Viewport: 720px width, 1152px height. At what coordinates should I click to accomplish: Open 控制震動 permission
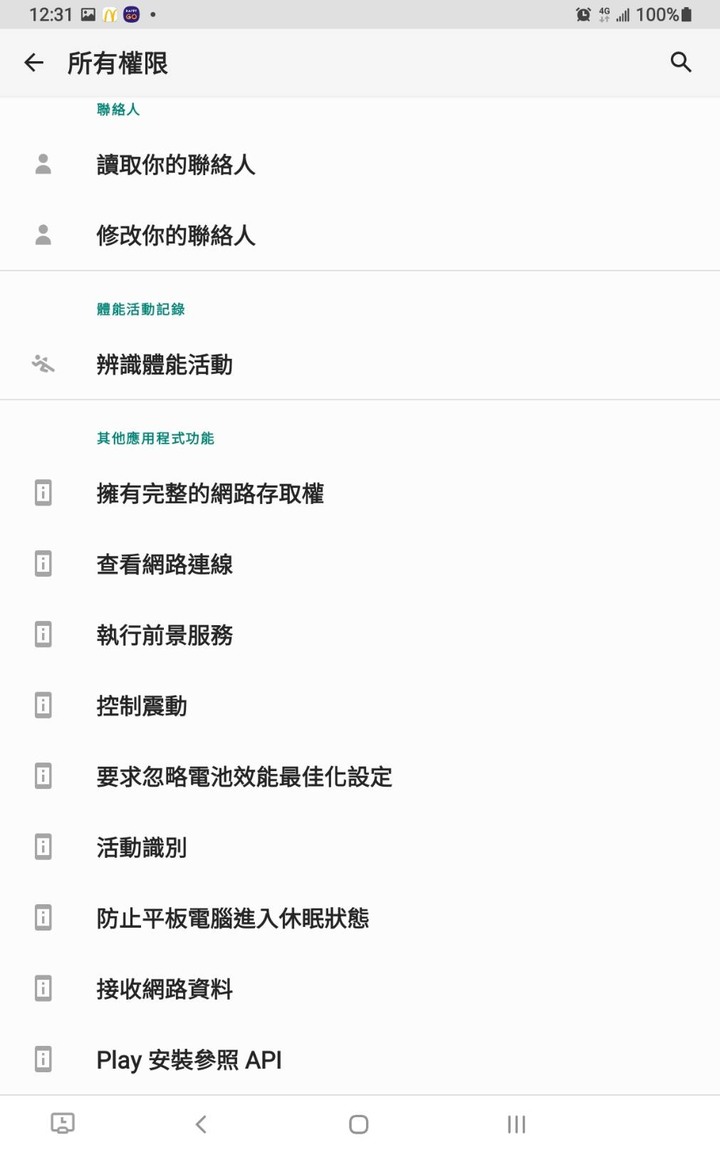[x=142, y=707]
